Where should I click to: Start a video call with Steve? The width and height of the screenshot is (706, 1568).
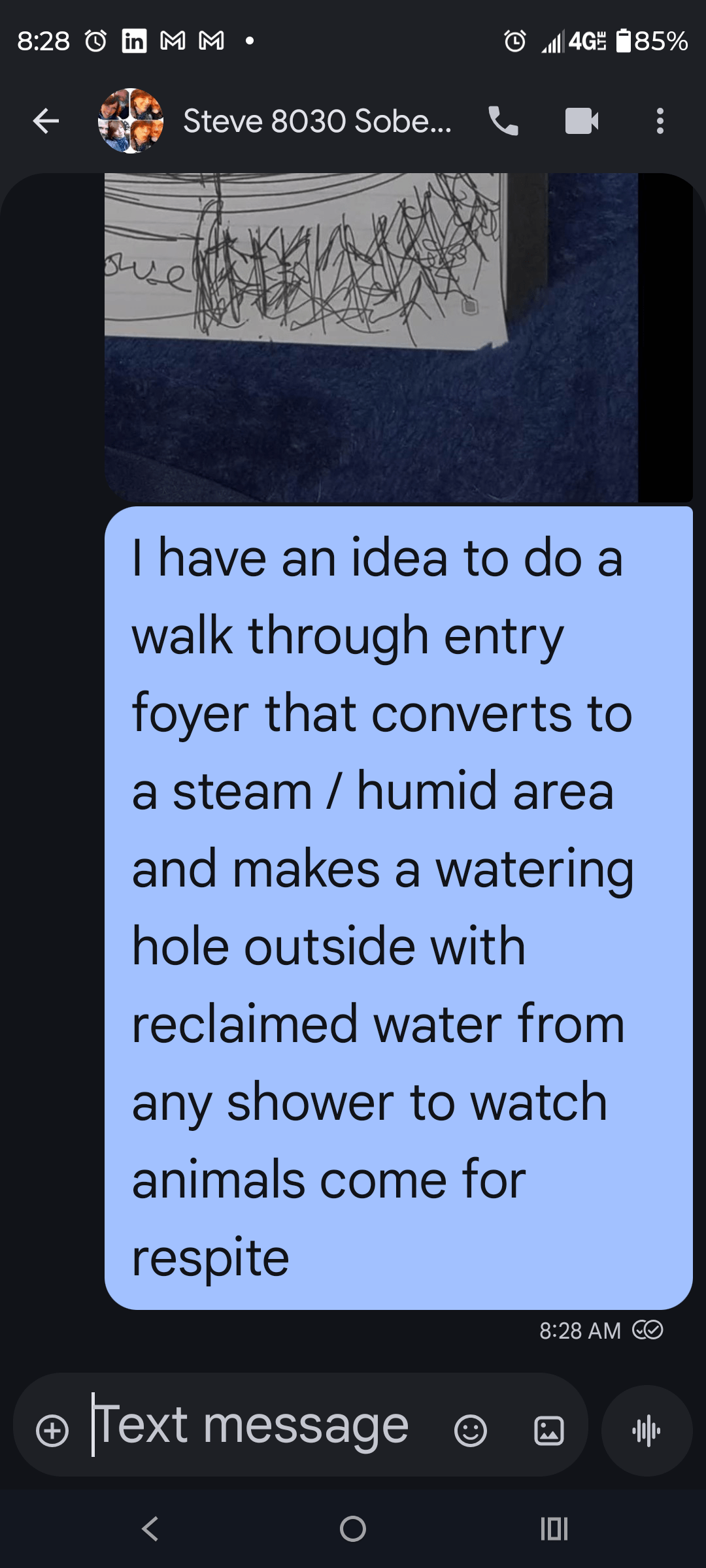pos(581,121)
